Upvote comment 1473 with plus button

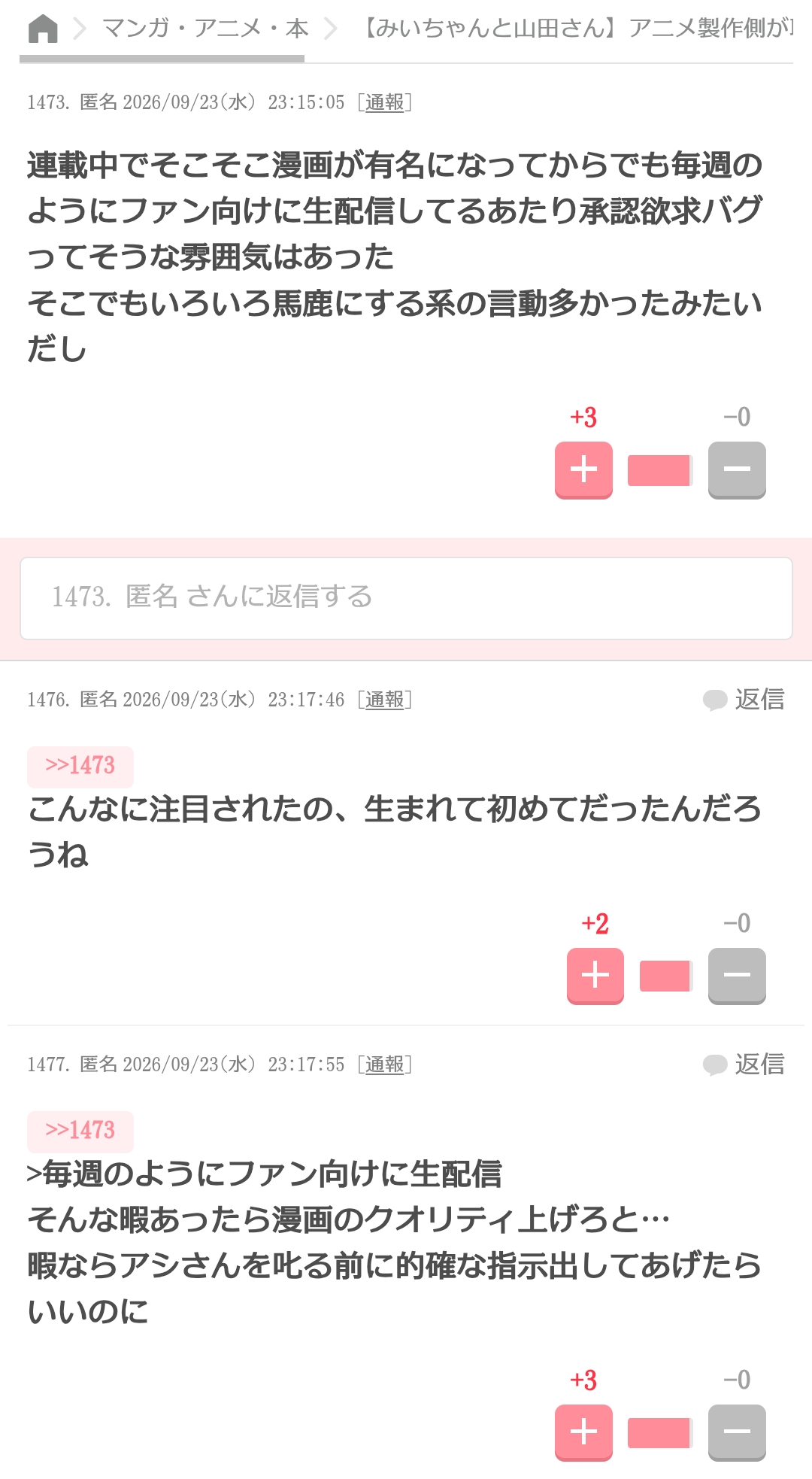(x=583, y=470)
